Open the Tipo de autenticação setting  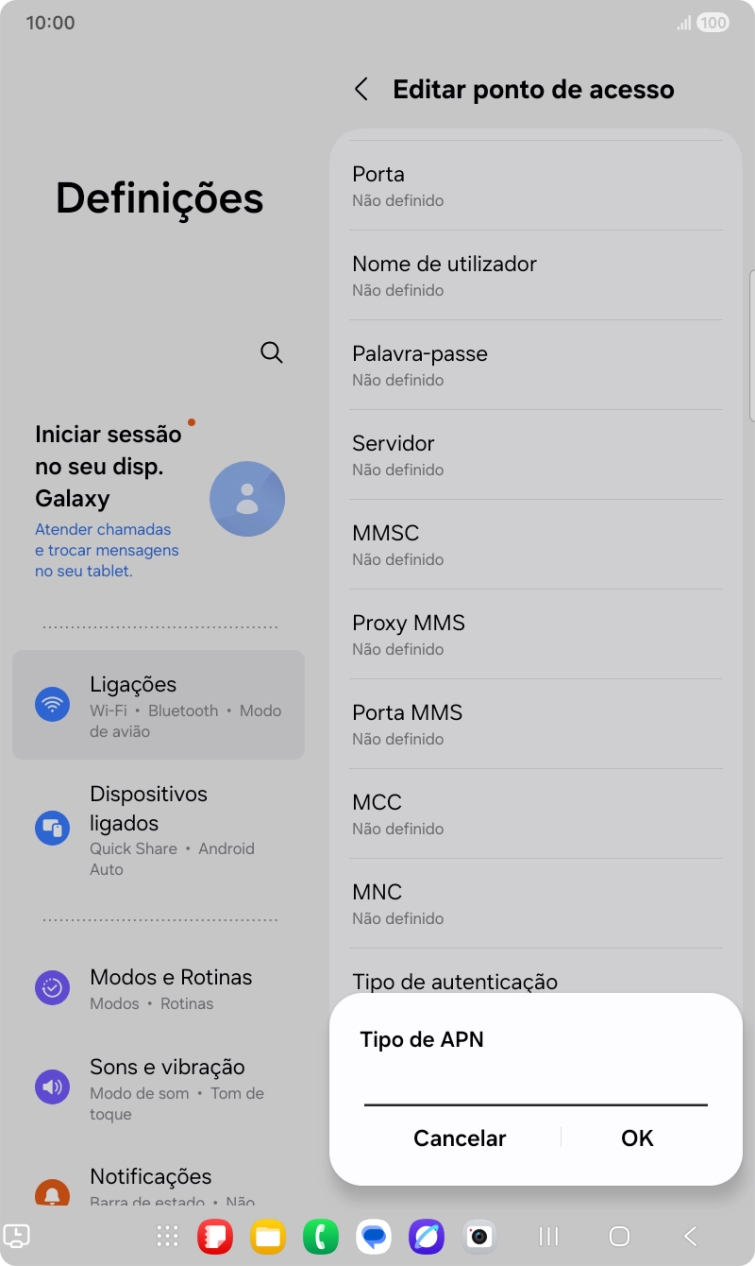pos(454,982)
